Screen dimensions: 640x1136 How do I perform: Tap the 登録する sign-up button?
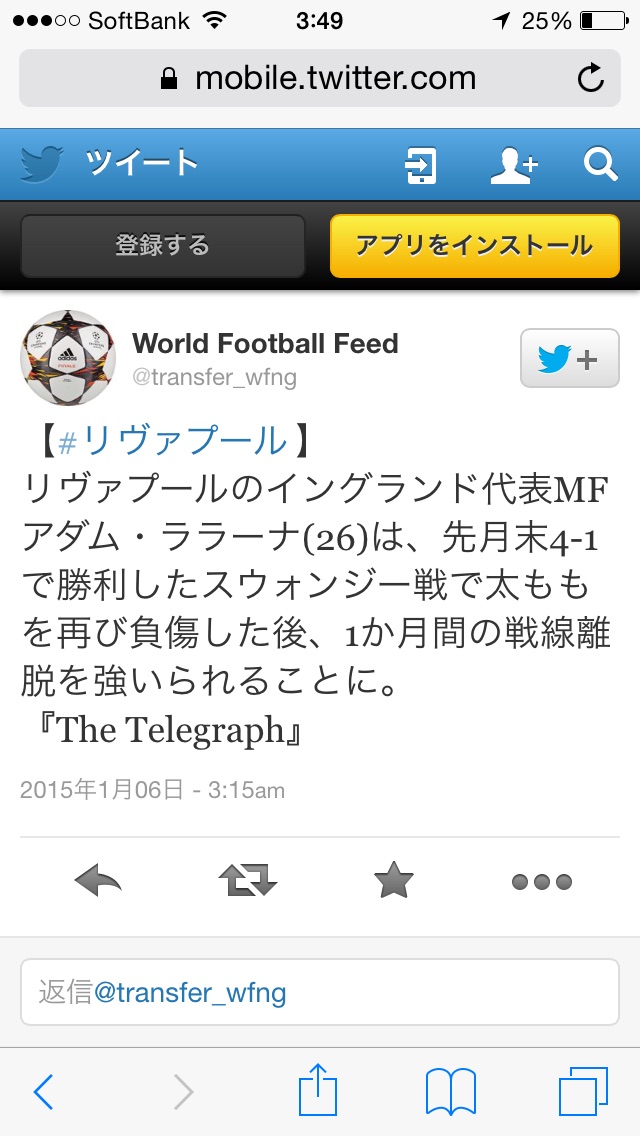162,246
